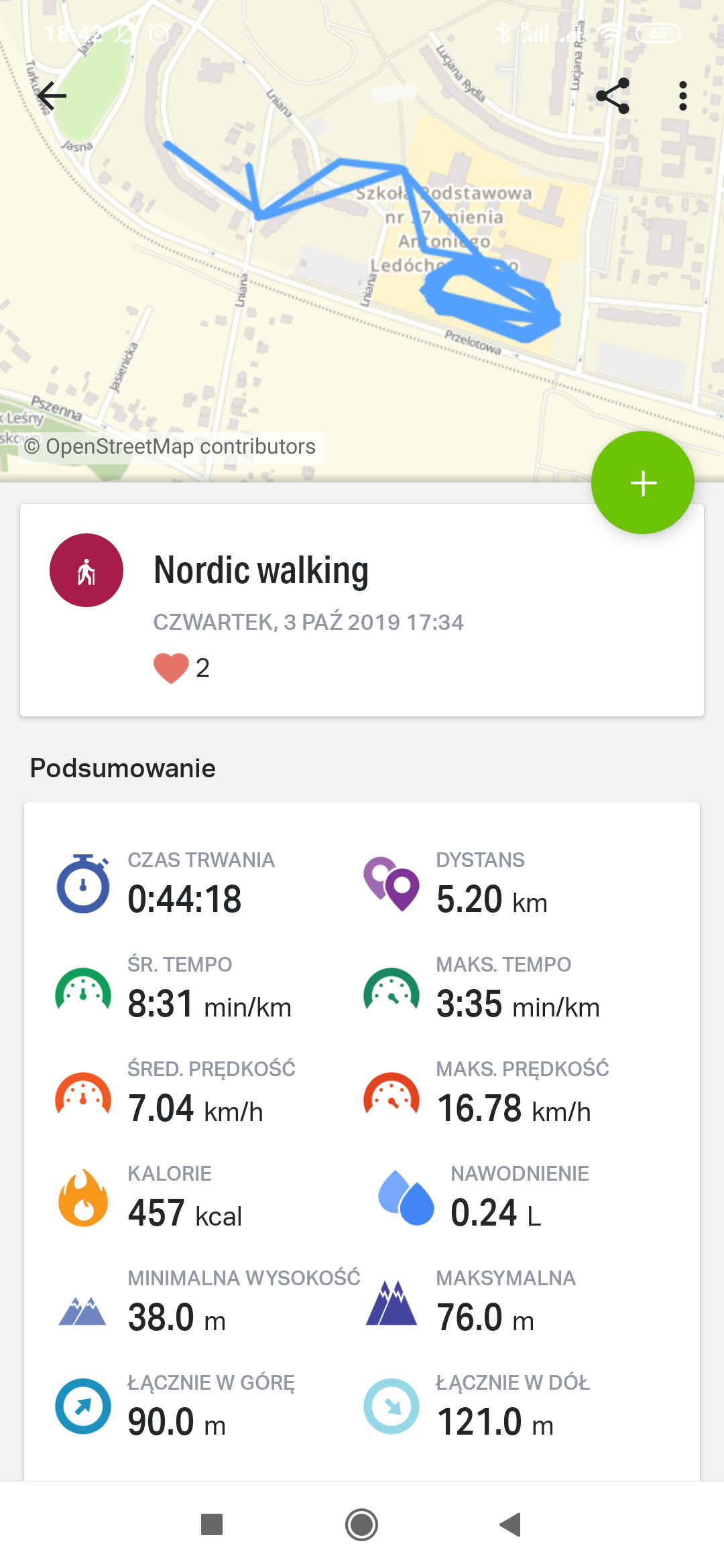Share this Nordic walking workout
The height and width of the screenshot is (1568, 724).
pos(613,96)
